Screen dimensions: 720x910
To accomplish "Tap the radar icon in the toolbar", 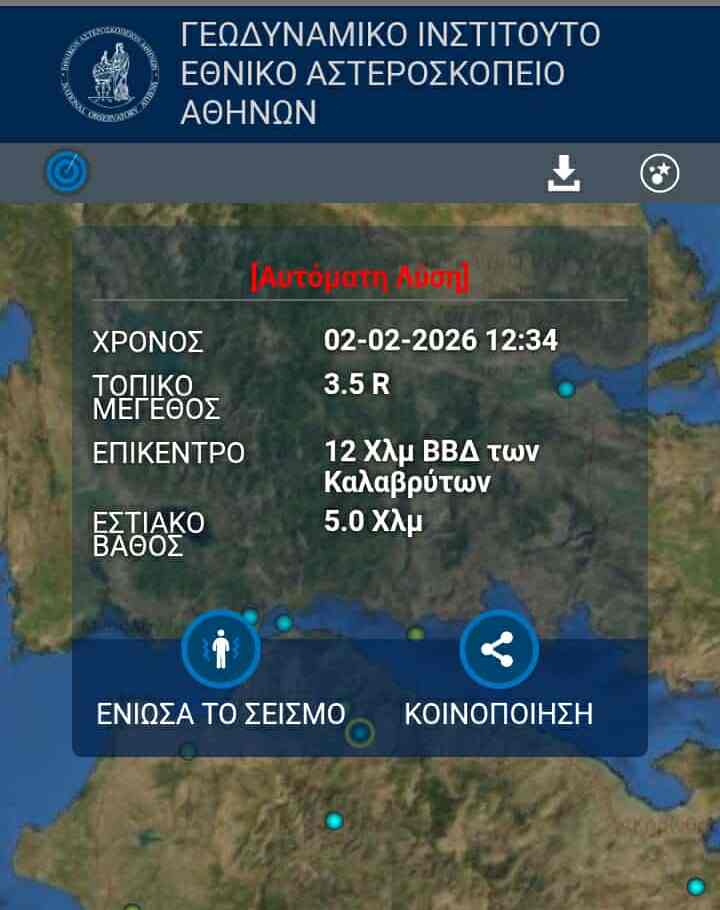I will coord(67,173).
